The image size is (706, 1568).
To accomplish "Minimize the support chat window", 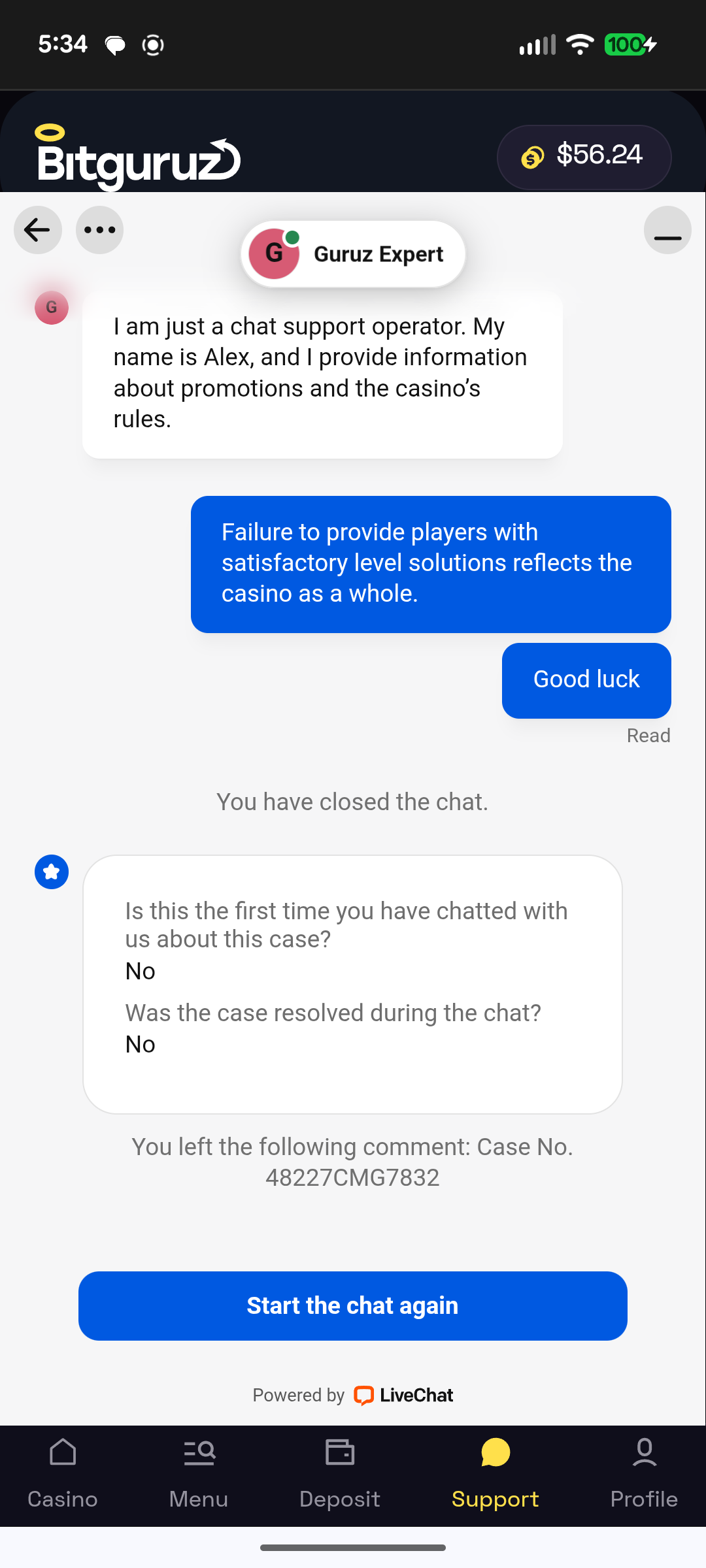I will tap(667, 231).
